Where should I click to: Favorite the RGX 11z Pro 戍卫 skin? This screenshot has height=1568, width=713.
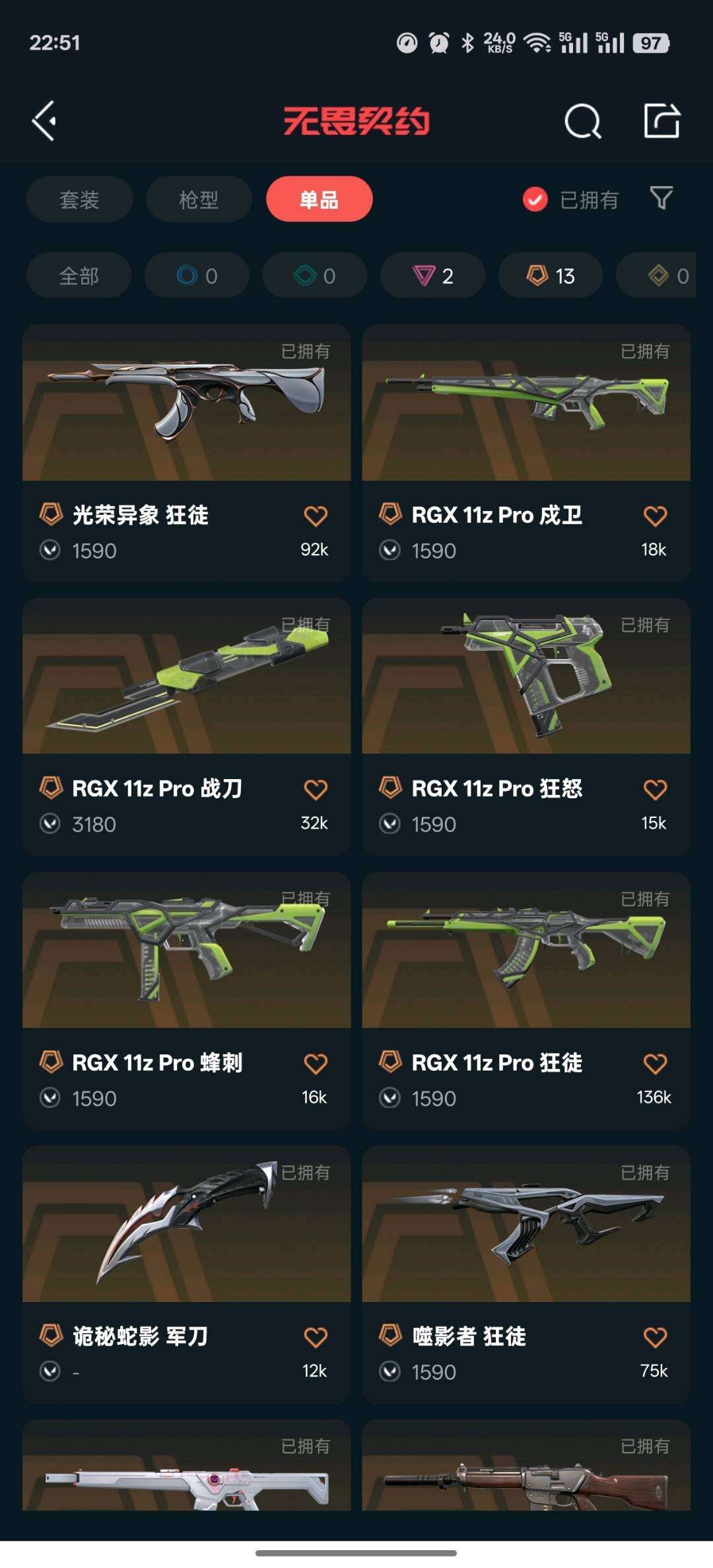[x=655, y=516]
